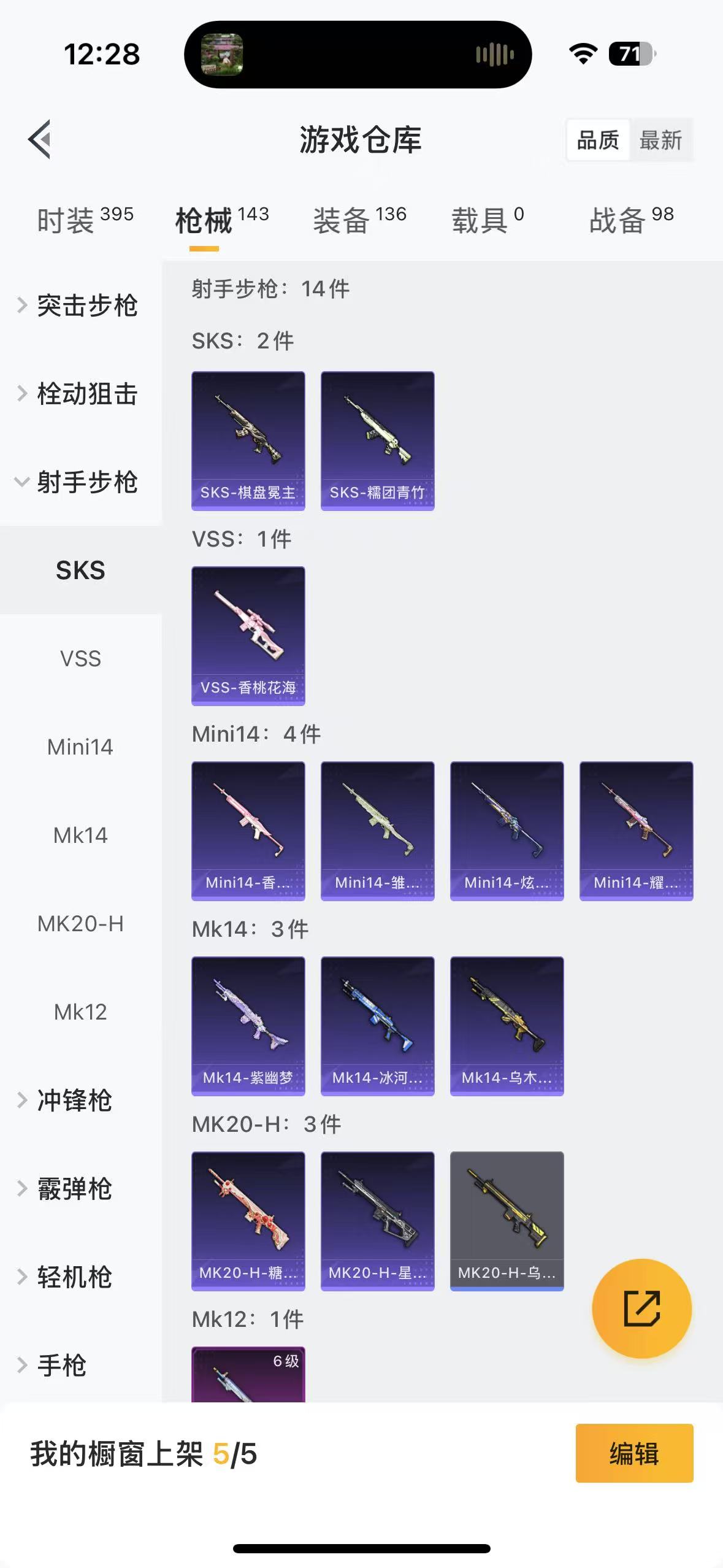View the MK20-H-糖 skin card

[x=248, y=1221]
